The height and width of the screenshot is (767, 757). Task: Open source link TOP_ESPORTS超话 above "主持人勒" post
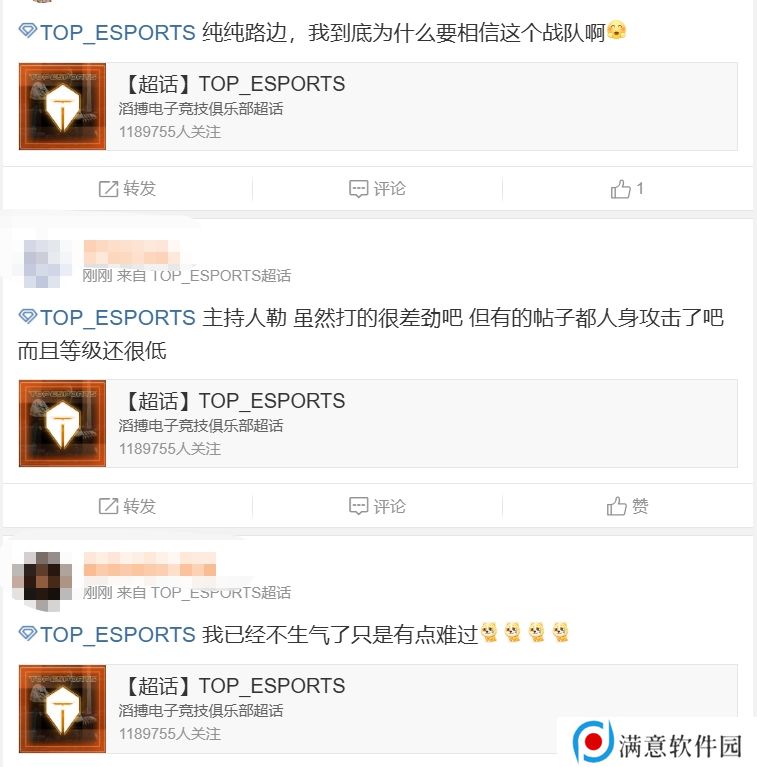pyautogui.click(x=220, y=276)
